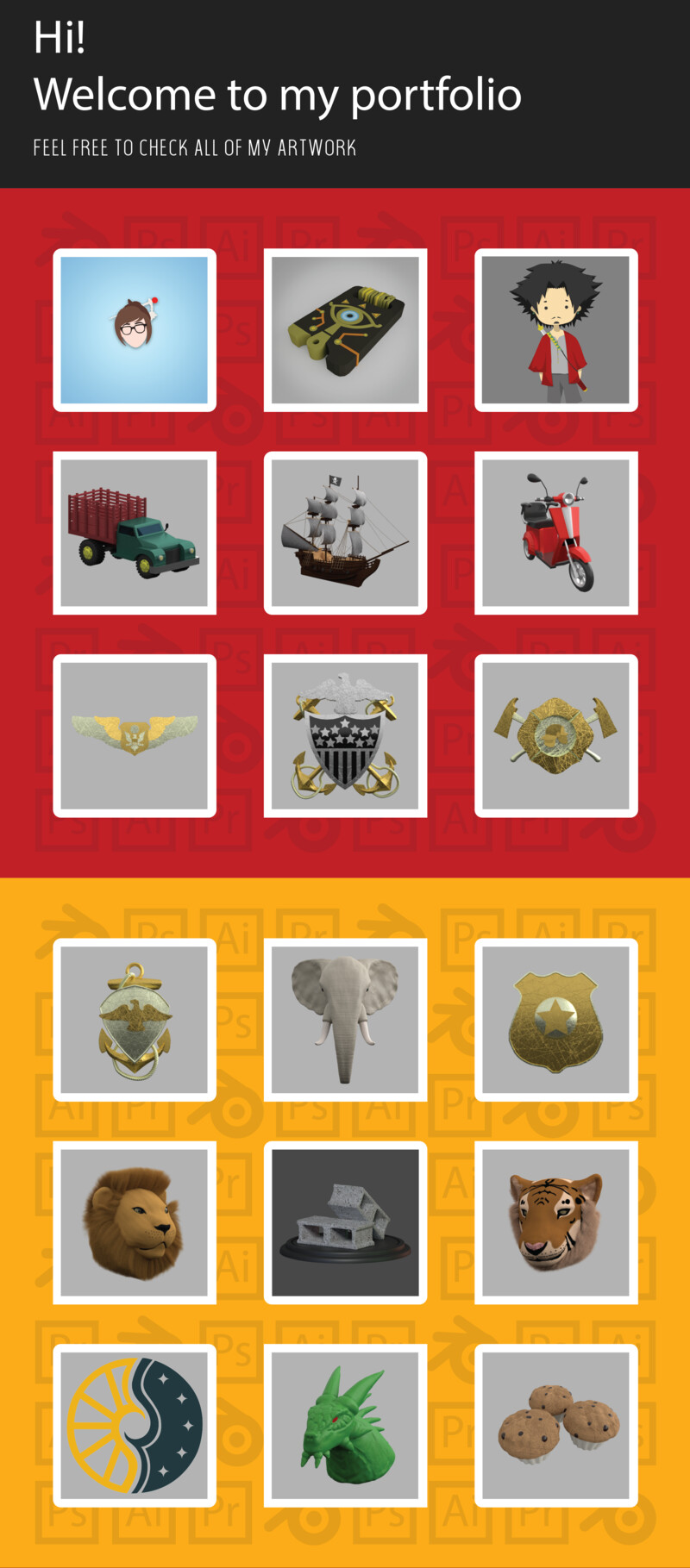
Task: Open the Sheikah slate 3D model tile
Action: [x=345, y=330]
